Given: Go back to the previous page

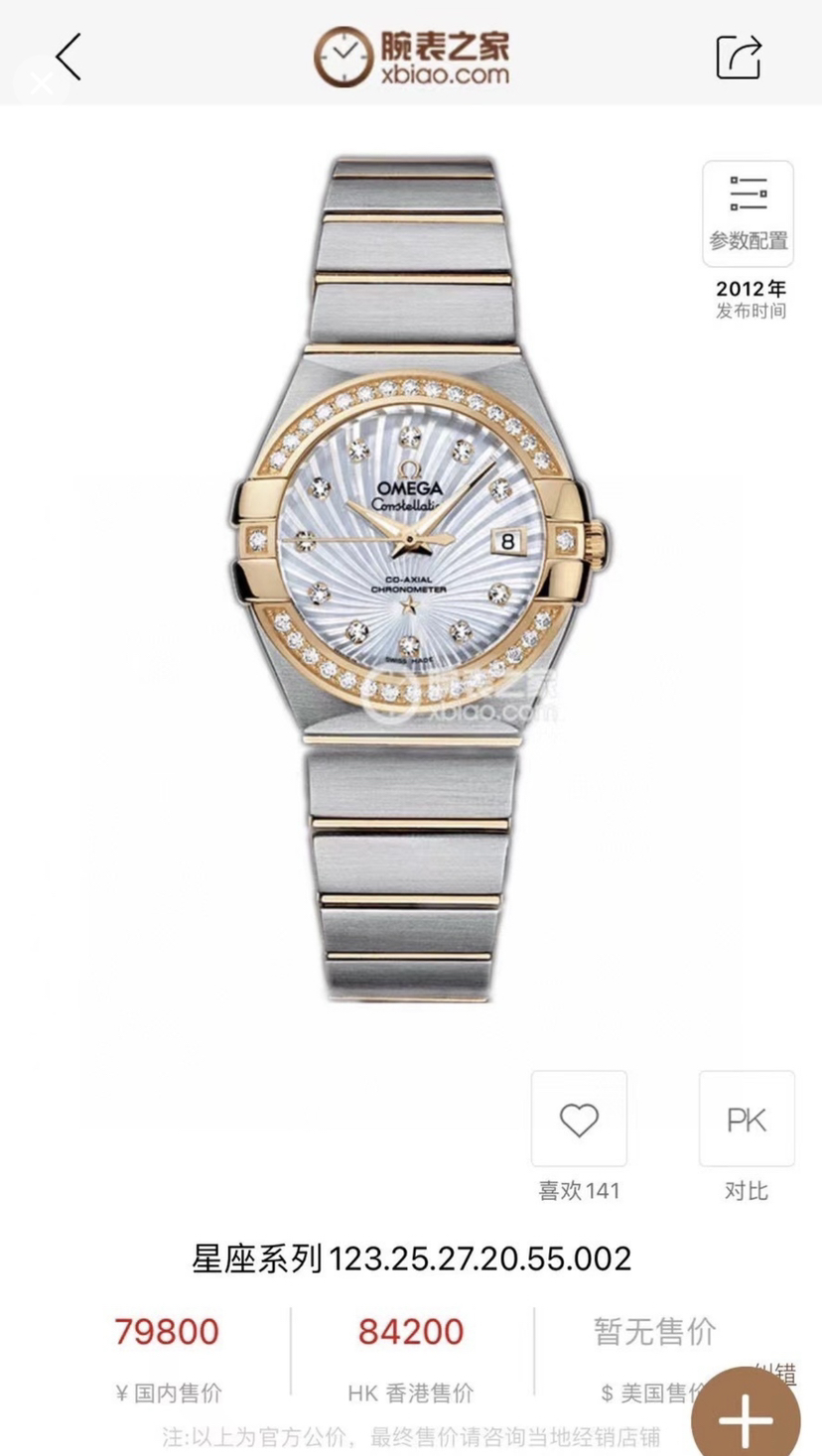Looking at the screenshot, I should click(68, 56).
